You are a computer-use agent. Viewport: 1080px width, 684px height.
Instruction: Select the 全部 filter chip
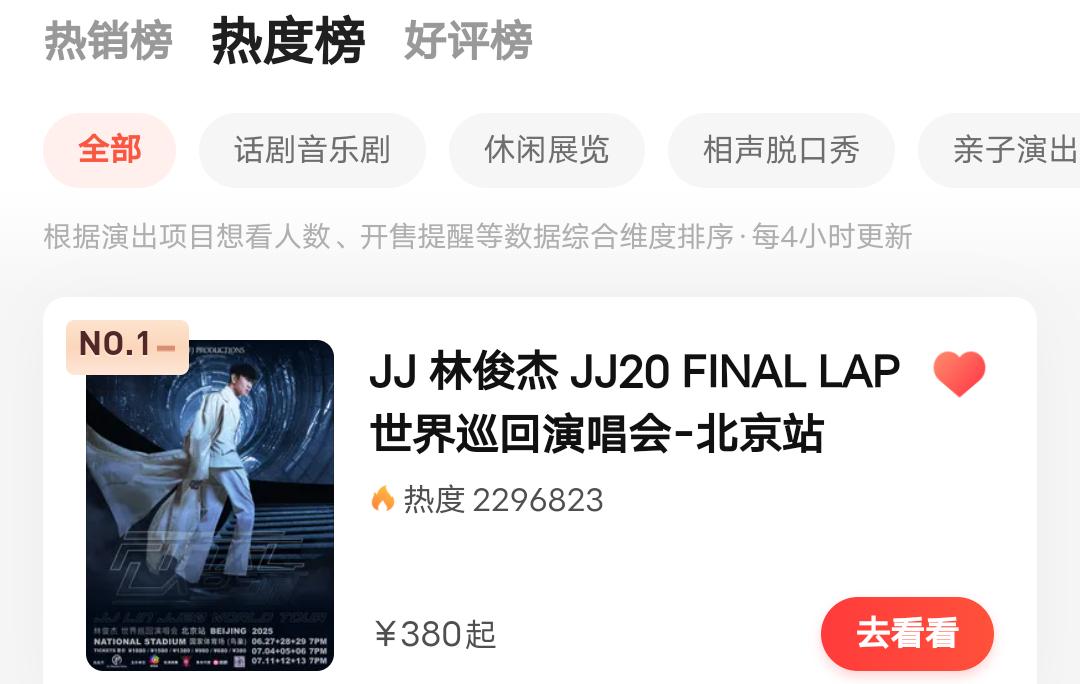point(109,150)
